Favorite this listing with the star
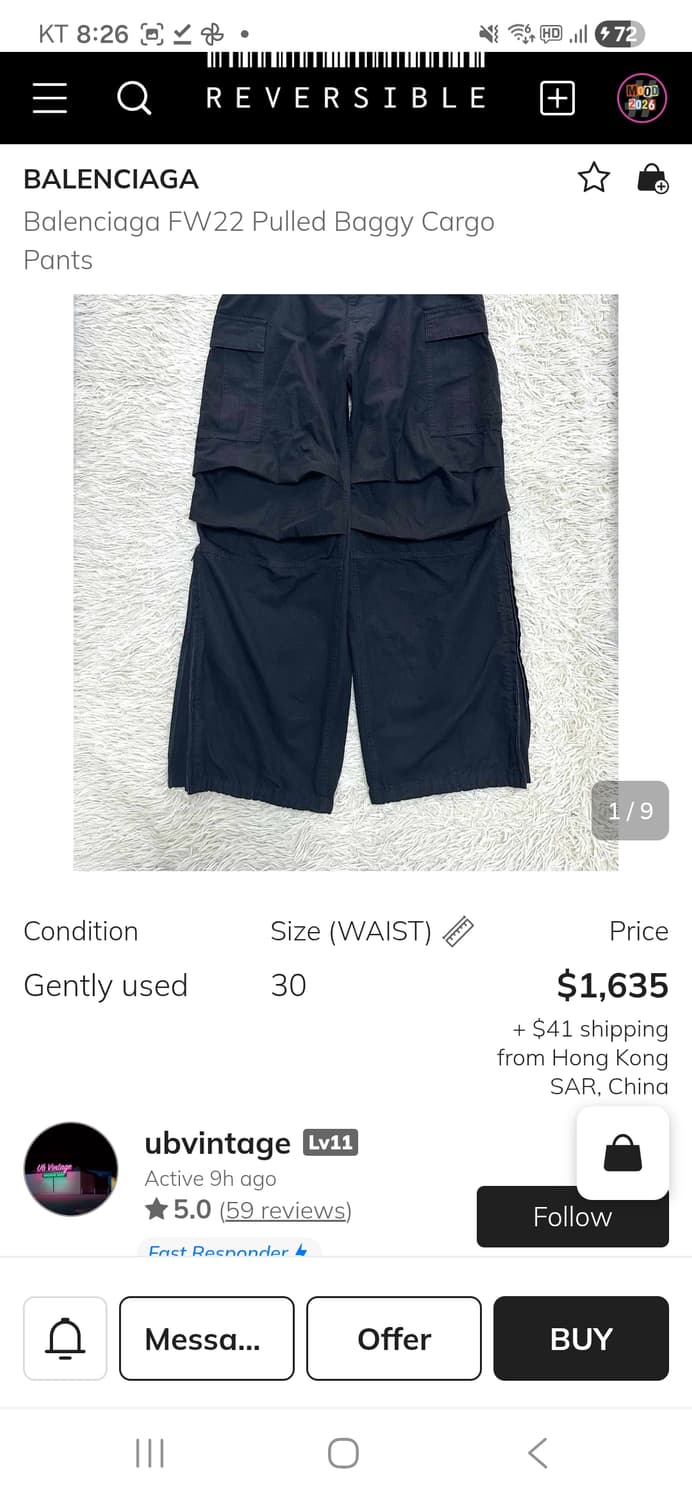 coord(594,178)
